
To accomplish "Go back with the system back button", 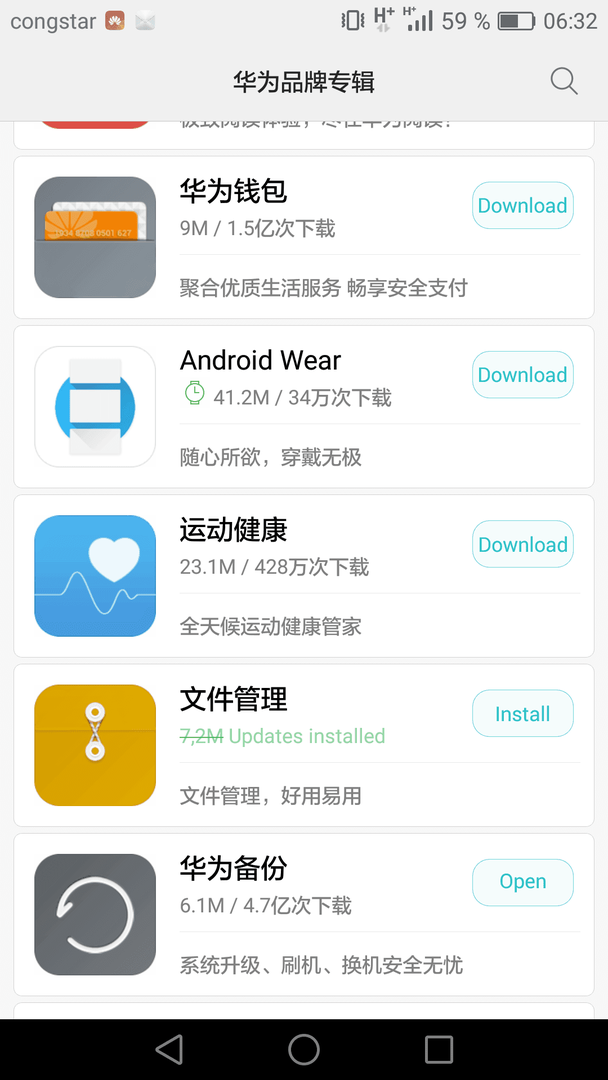I will (169, 1050).
